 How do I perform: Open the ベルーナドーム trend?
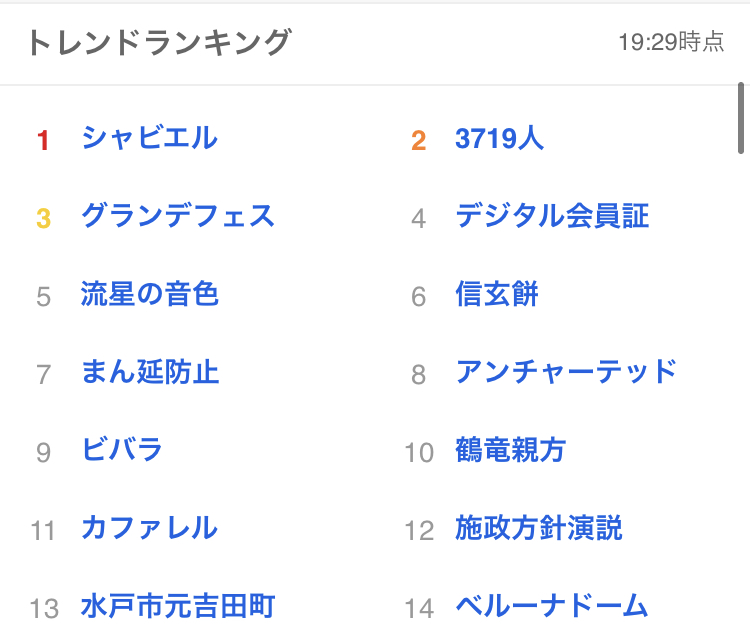tap(552, 606)
